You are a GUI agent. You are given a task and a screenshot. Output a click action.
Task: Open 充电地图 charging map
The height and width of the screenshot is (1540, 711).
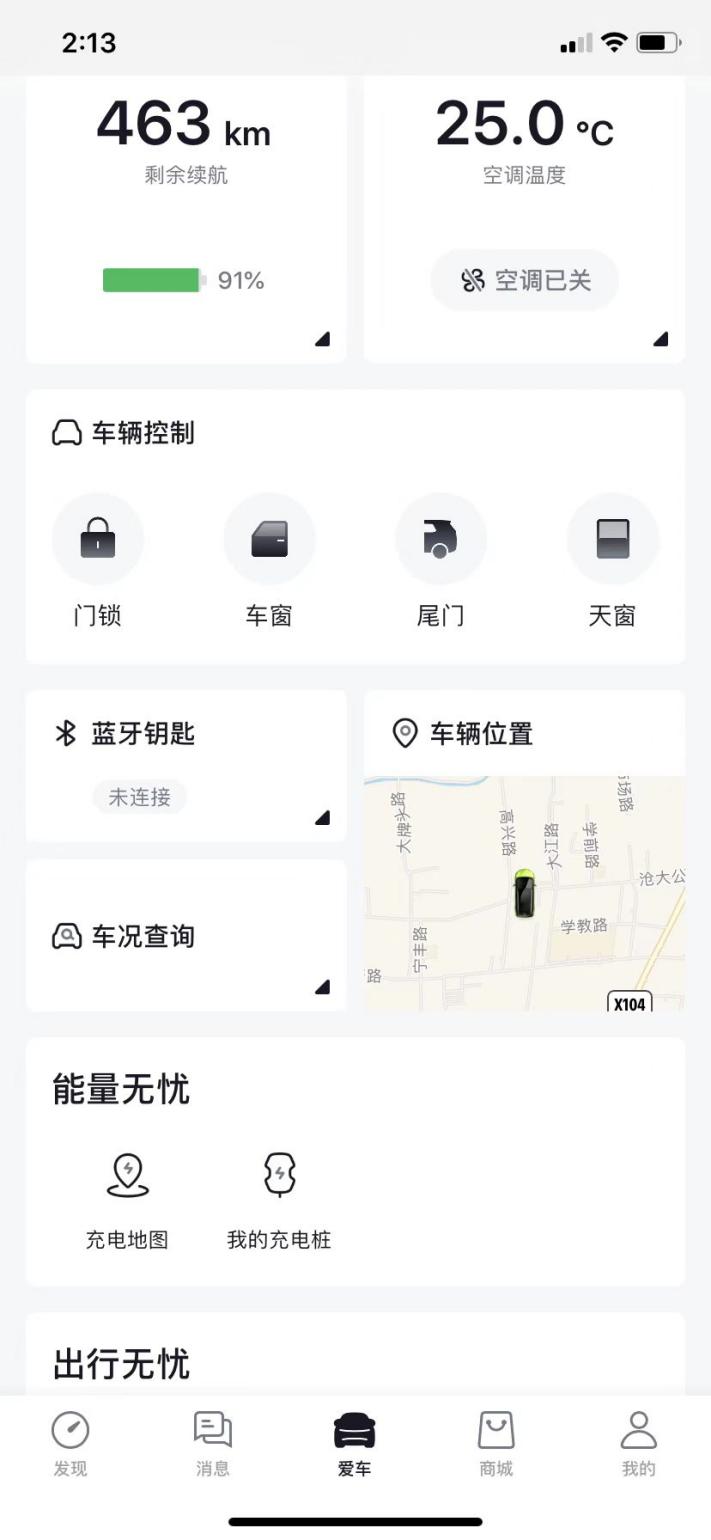coord(127,1198)
